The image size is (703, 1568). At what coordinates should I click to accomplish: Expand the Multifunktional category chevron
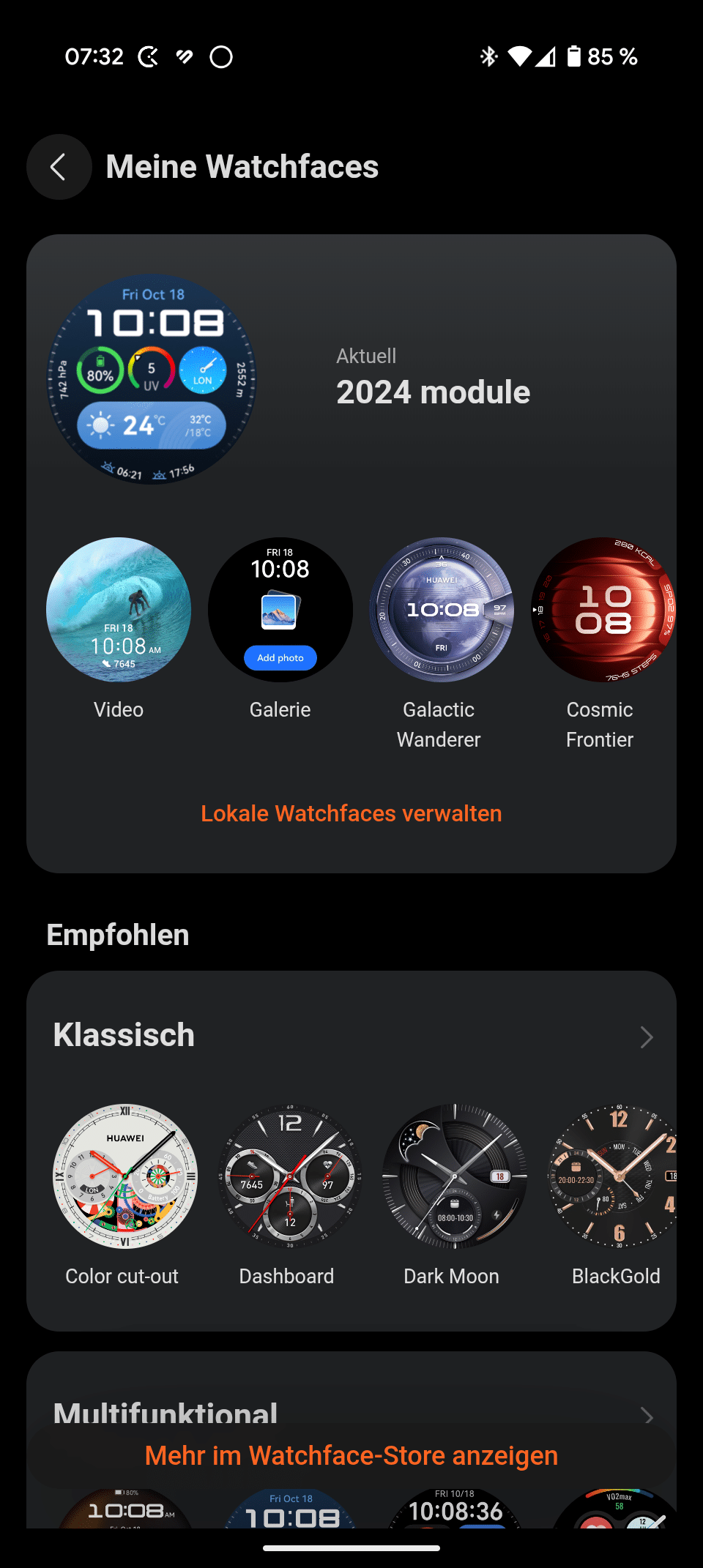(x=646, y=1416)
